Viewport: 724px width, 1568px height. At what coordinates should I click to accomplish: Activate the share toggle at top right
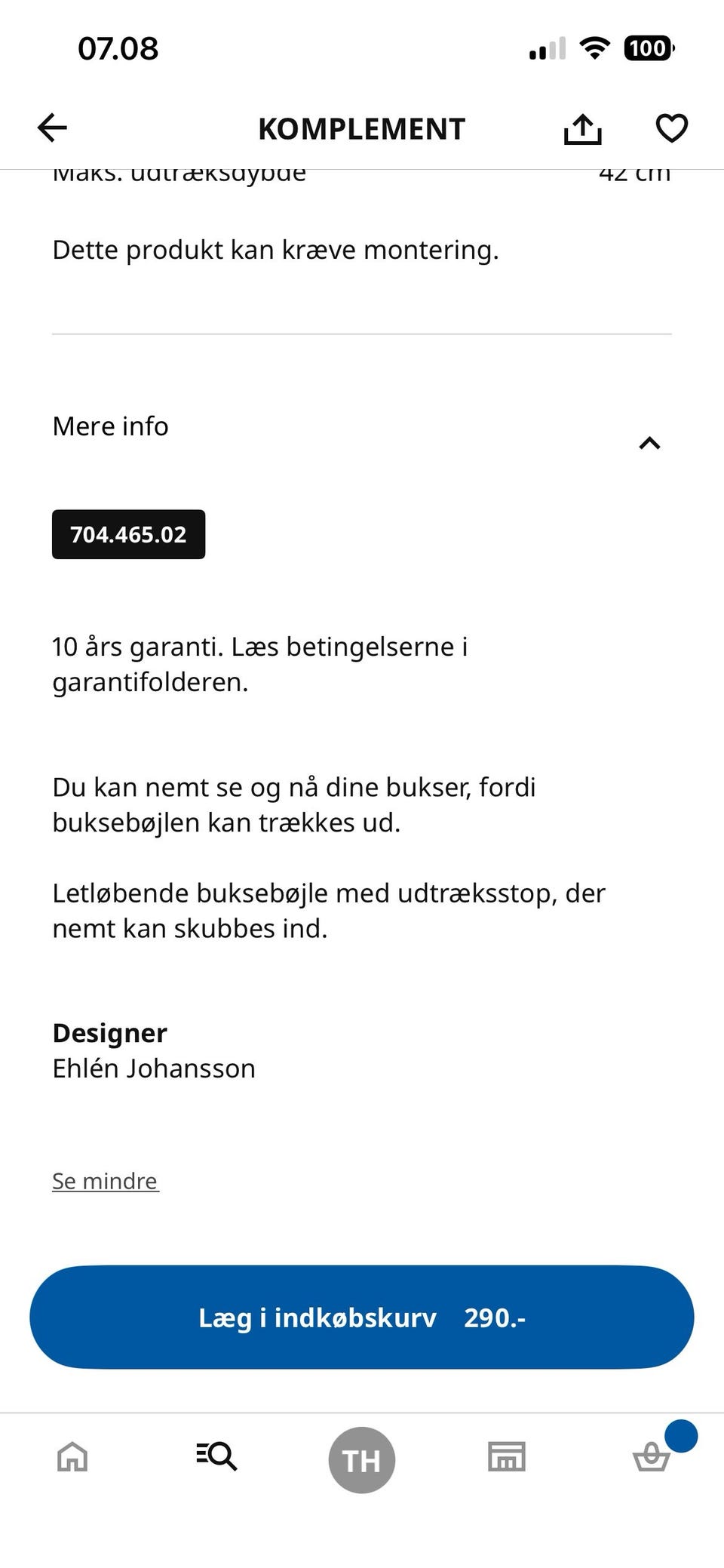click(x=582, y=127)
